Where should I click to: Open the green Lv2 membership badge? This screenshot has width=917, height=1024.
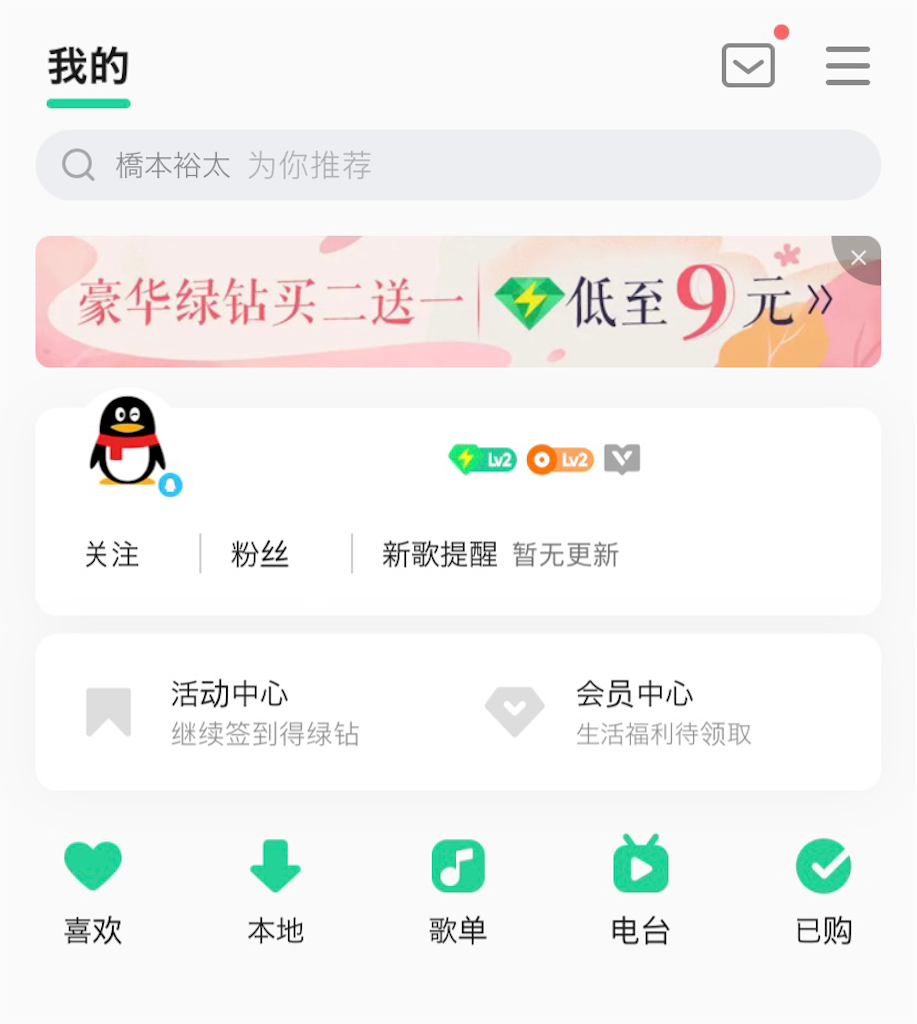[483, 459]
